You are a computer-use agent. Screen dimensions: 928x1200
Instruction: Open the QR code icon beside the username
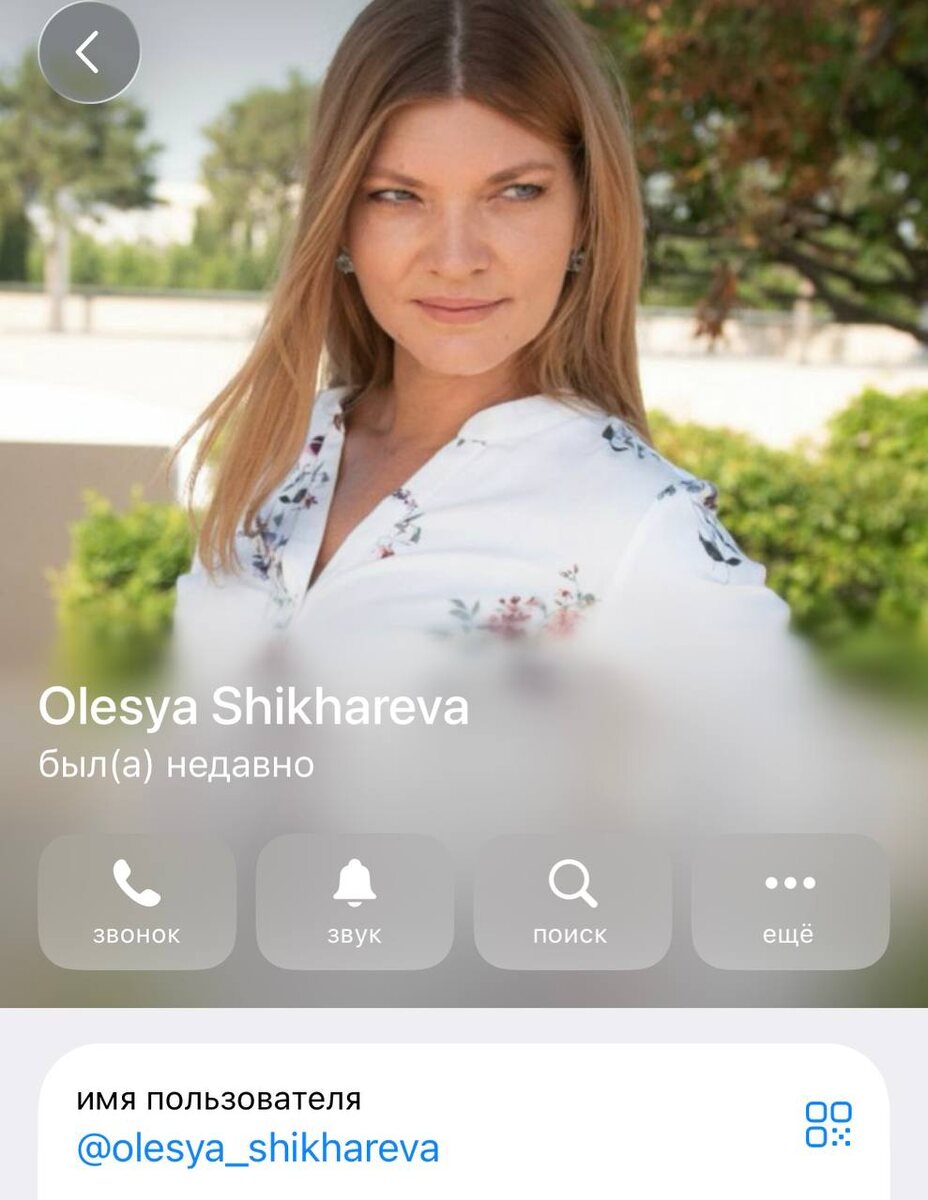pyautogui.click(x=829, y=1124)
